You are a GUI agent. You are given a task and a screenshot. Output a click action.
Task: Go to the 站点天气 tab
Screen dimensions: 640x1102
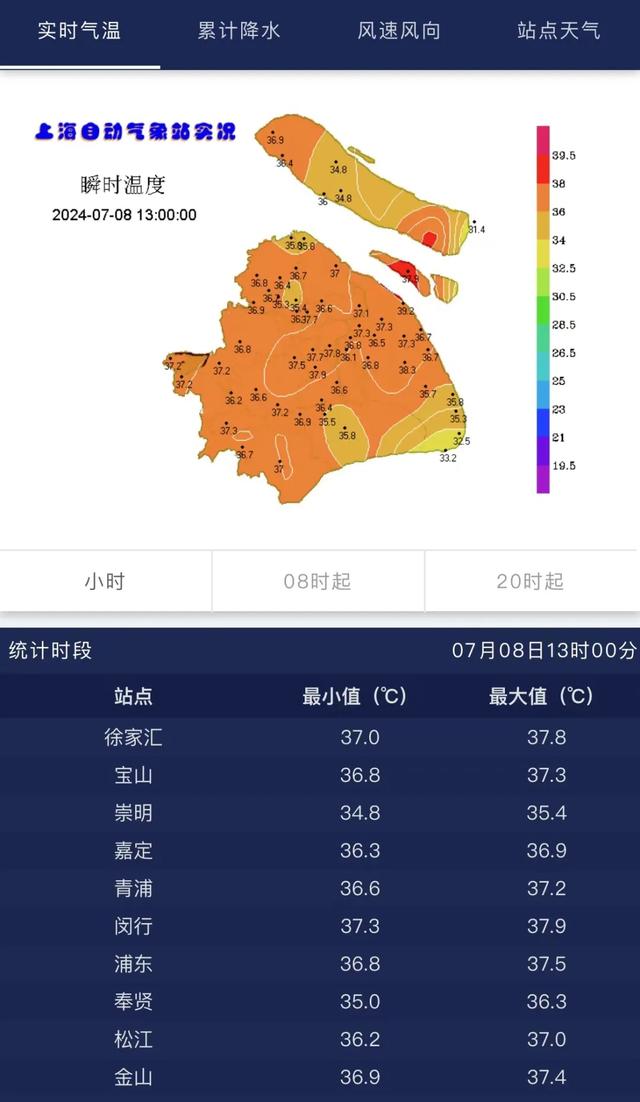[559, 31]
